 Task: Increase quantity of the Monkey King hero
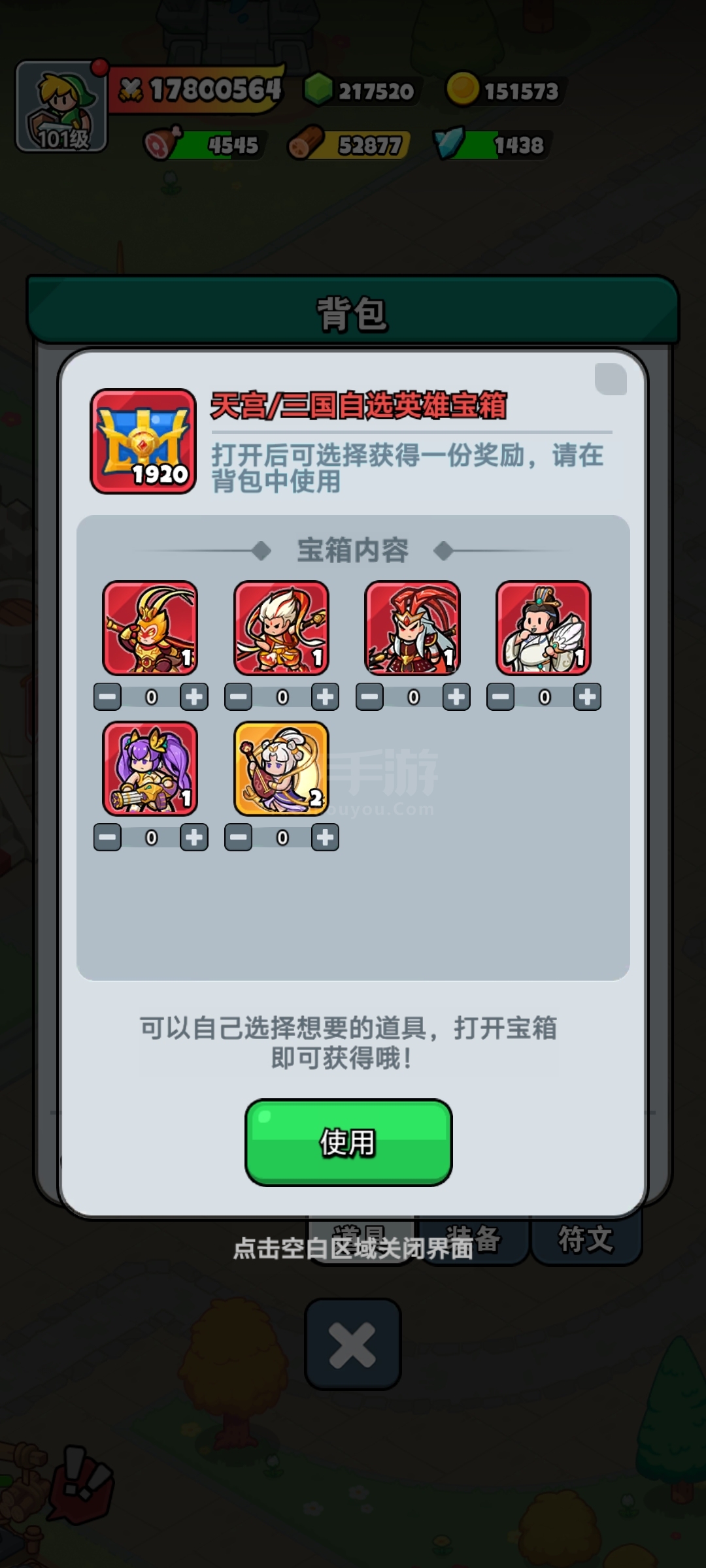pos(194,697)
